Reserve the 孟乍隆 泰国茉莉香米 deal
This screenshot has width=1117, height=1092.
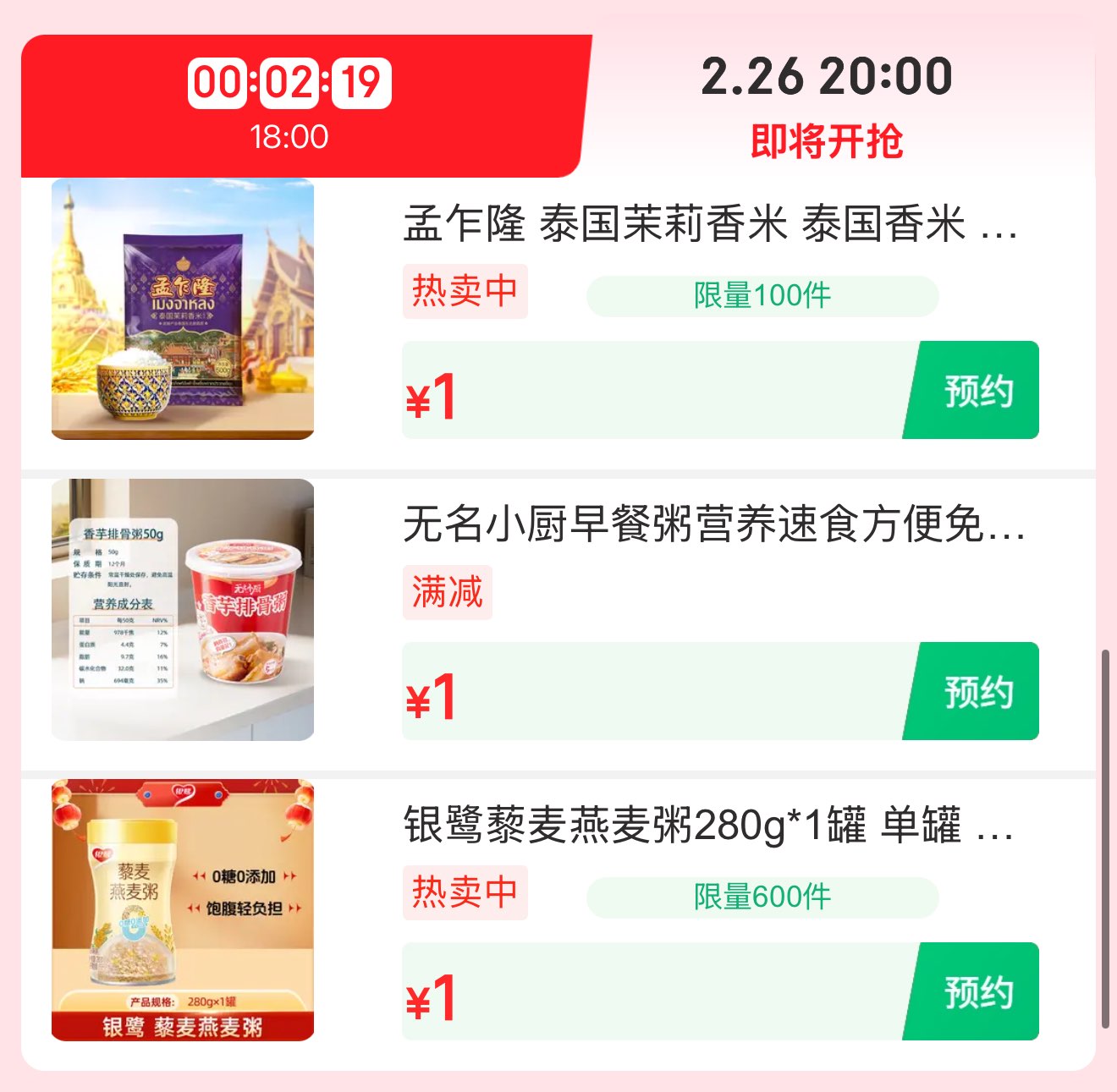[976, 391]
